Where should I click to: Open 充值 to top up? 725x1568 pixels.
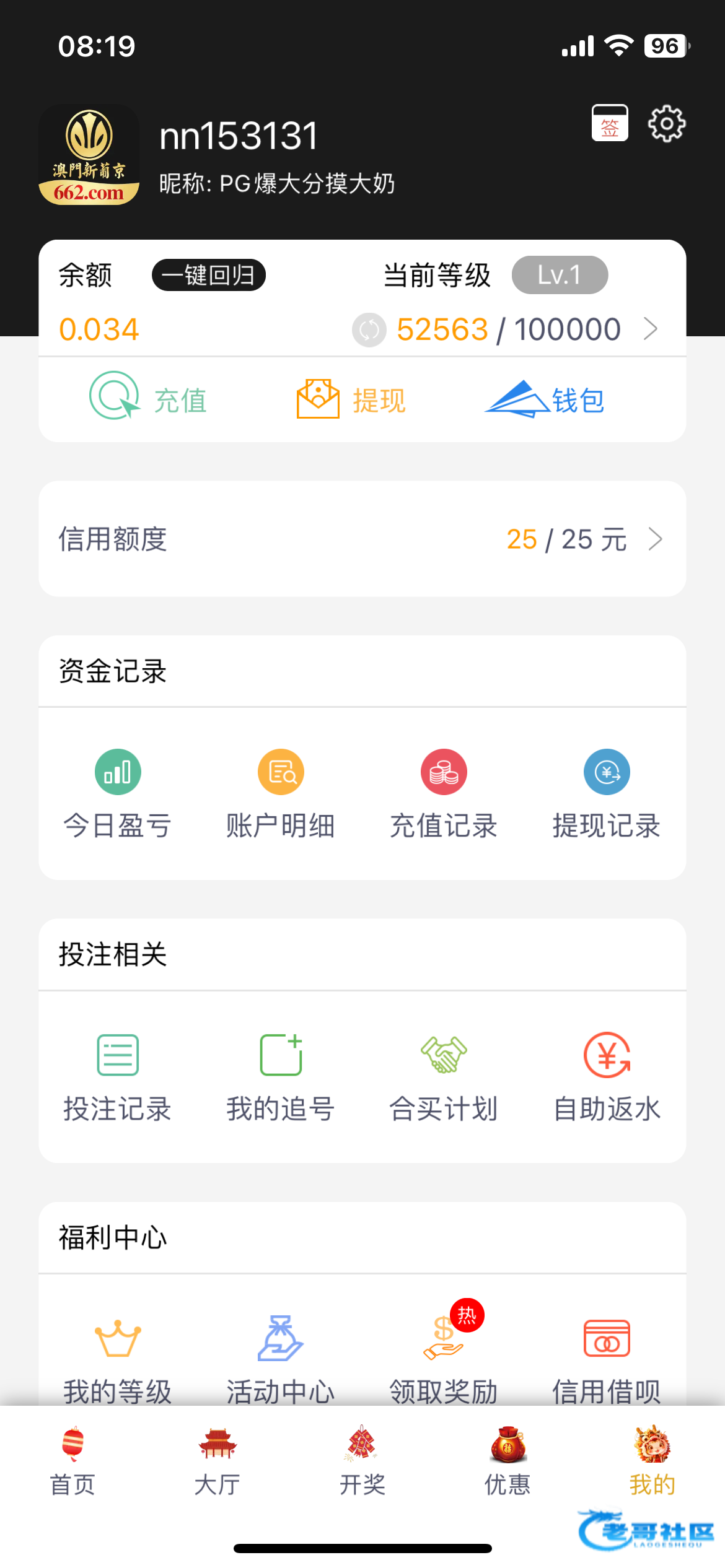(149, 399)
